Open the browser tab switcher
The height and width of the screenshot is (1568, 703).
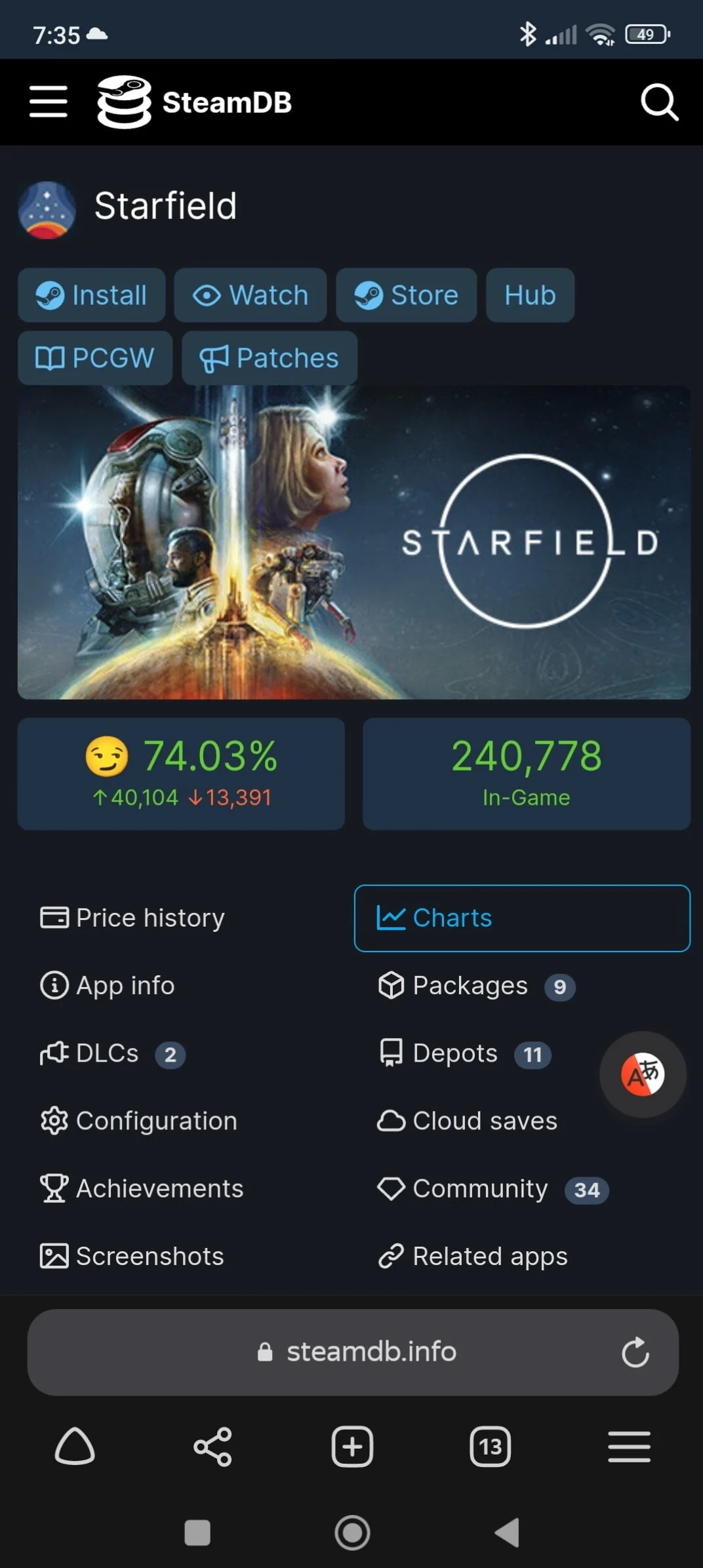click(490, 1446)
